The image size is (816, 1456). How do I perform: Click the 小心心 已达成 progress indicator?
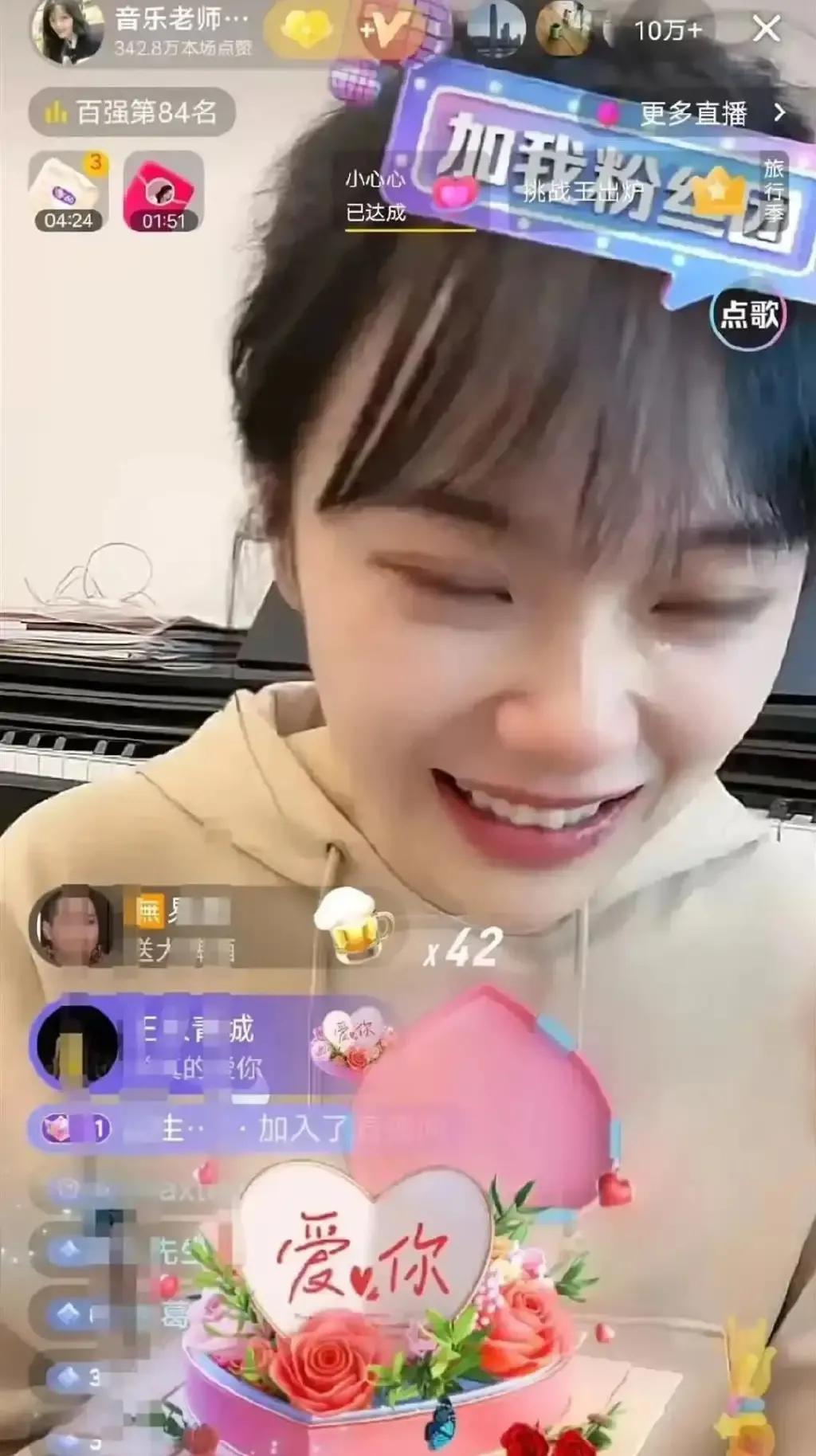click(373, 195)
